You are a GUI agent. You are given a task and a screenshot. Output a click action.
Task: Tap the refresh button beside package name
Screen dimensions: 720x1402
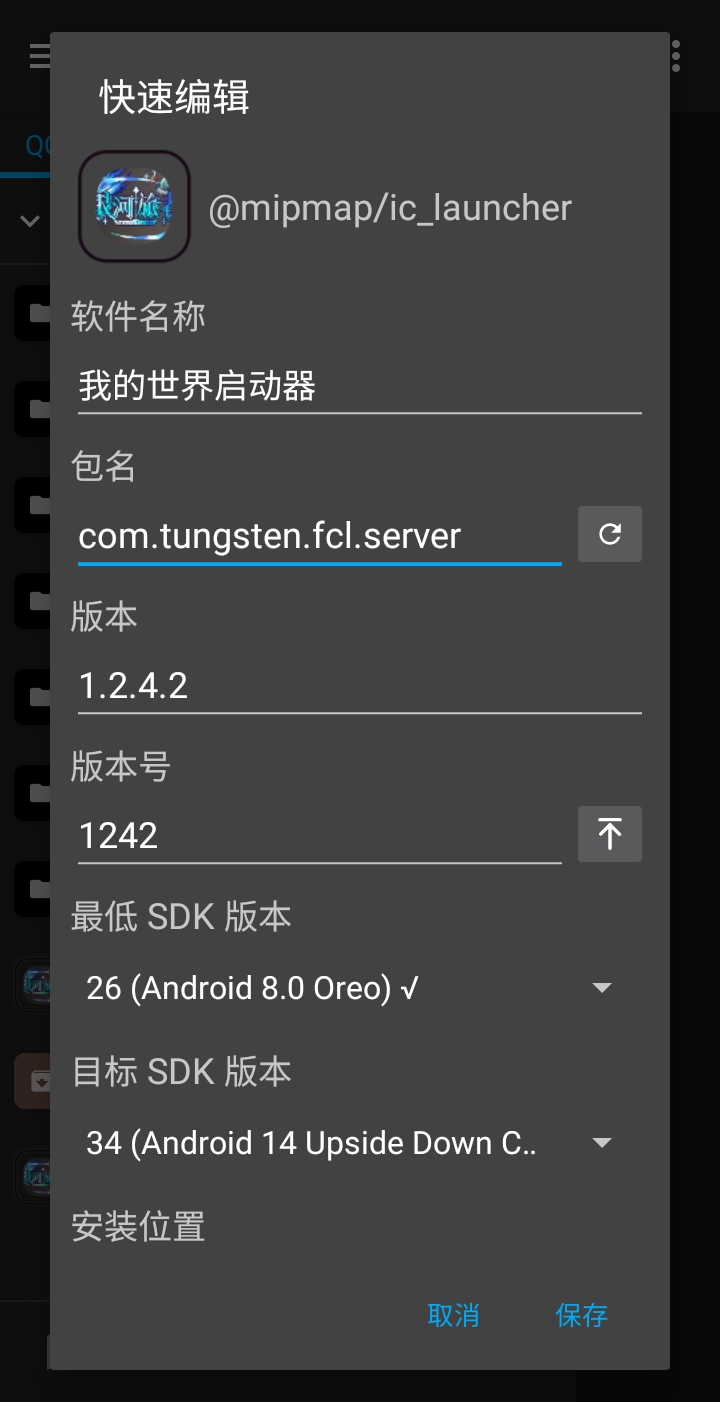609,534
